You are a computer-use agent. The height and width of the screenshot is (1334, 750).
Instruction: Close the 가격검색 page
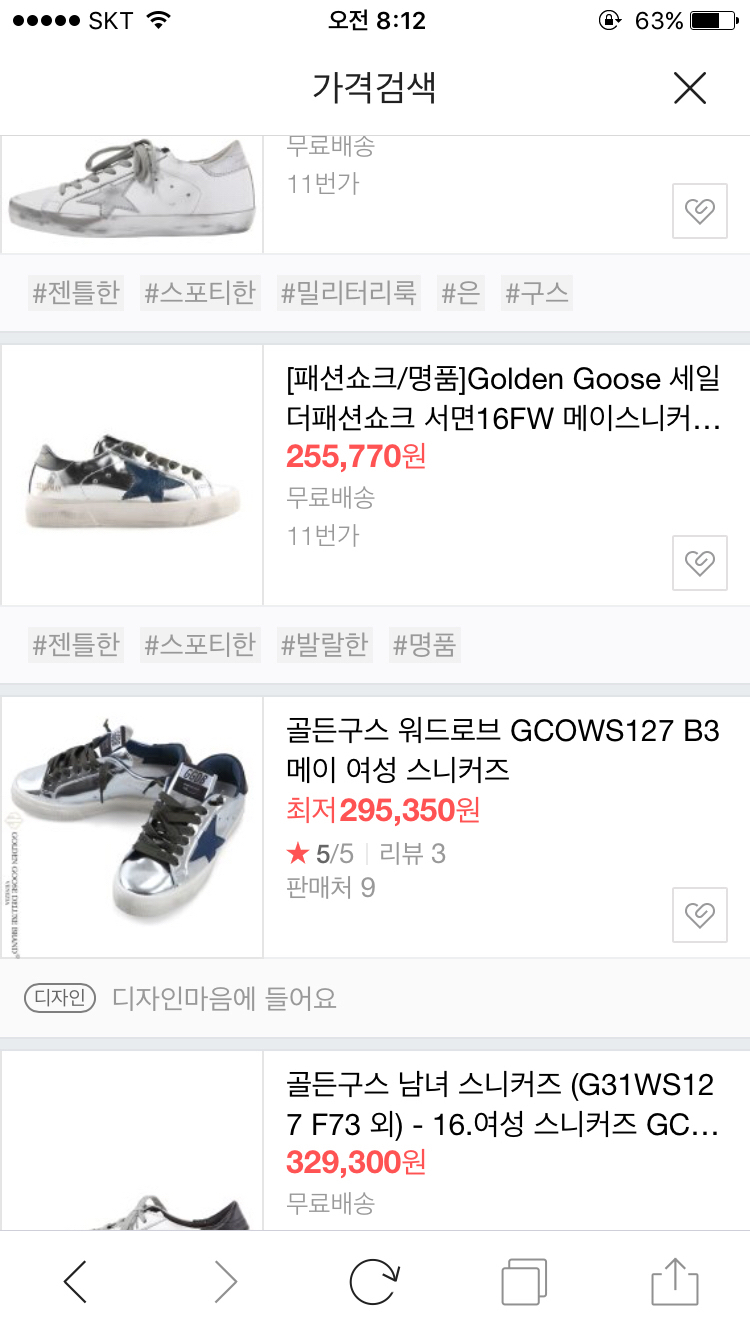690,88
